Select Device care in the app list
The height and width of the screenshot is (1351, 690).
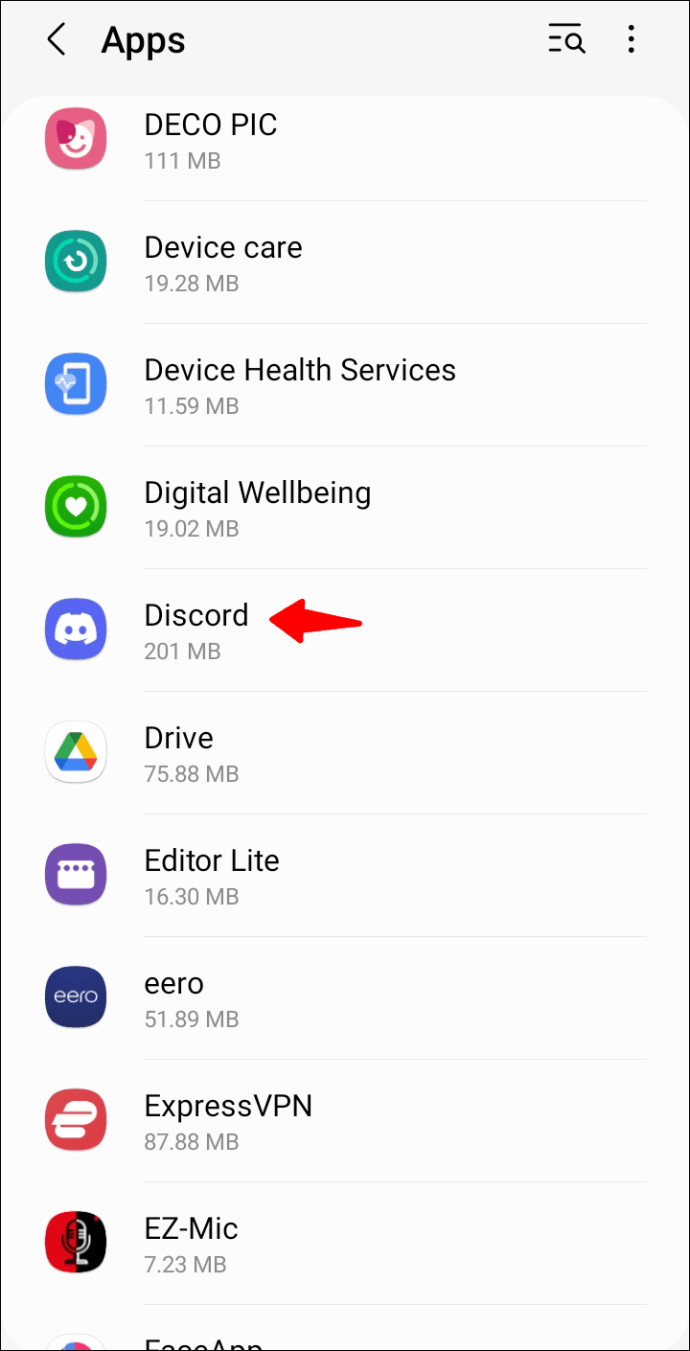tap(345, 263)
